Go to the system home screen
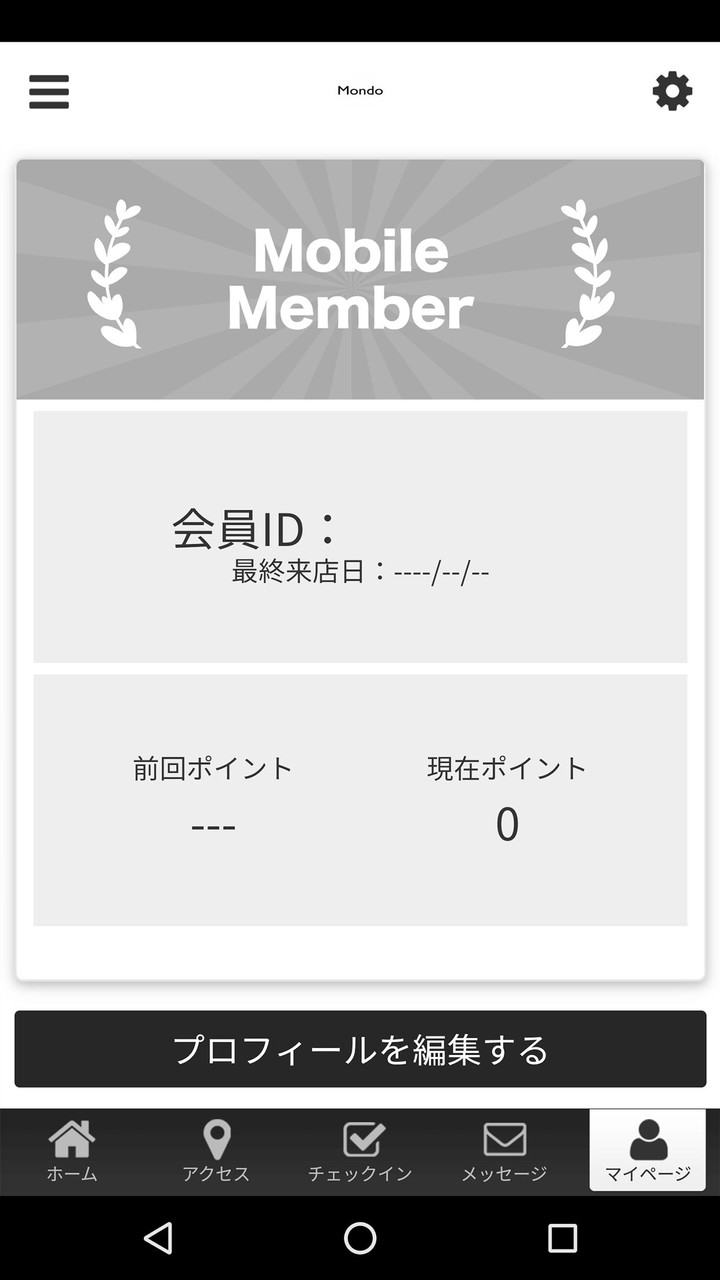Screen dimensions: 720x1280 (x=360, y=1238)
